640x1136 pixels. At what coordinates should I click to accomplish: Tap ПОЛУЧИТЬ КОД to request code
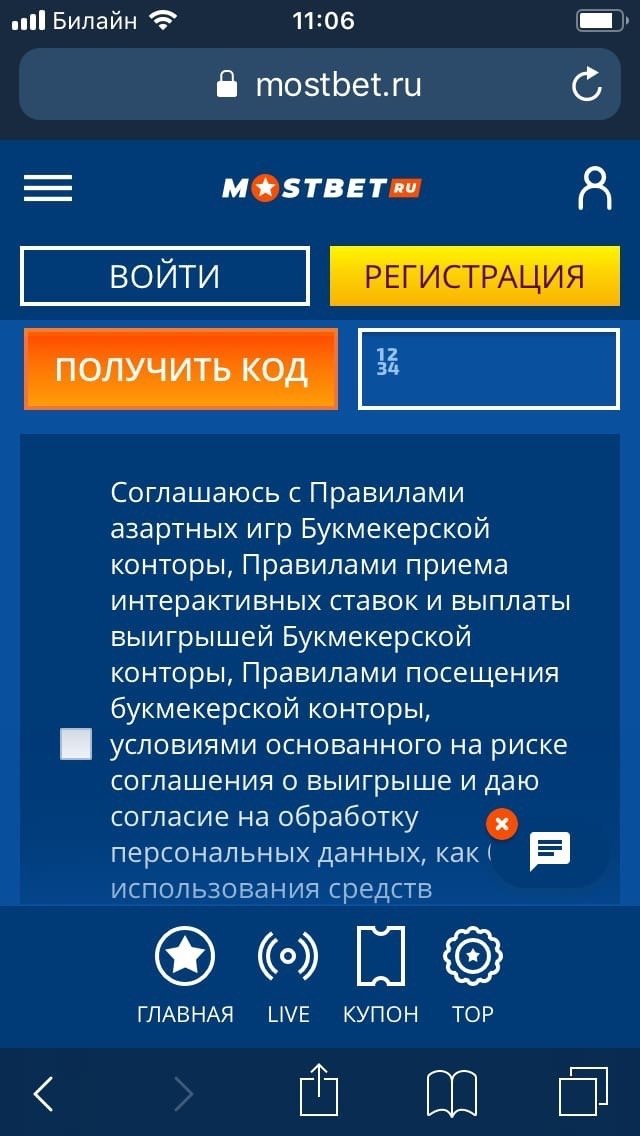[x=181, y=369]
